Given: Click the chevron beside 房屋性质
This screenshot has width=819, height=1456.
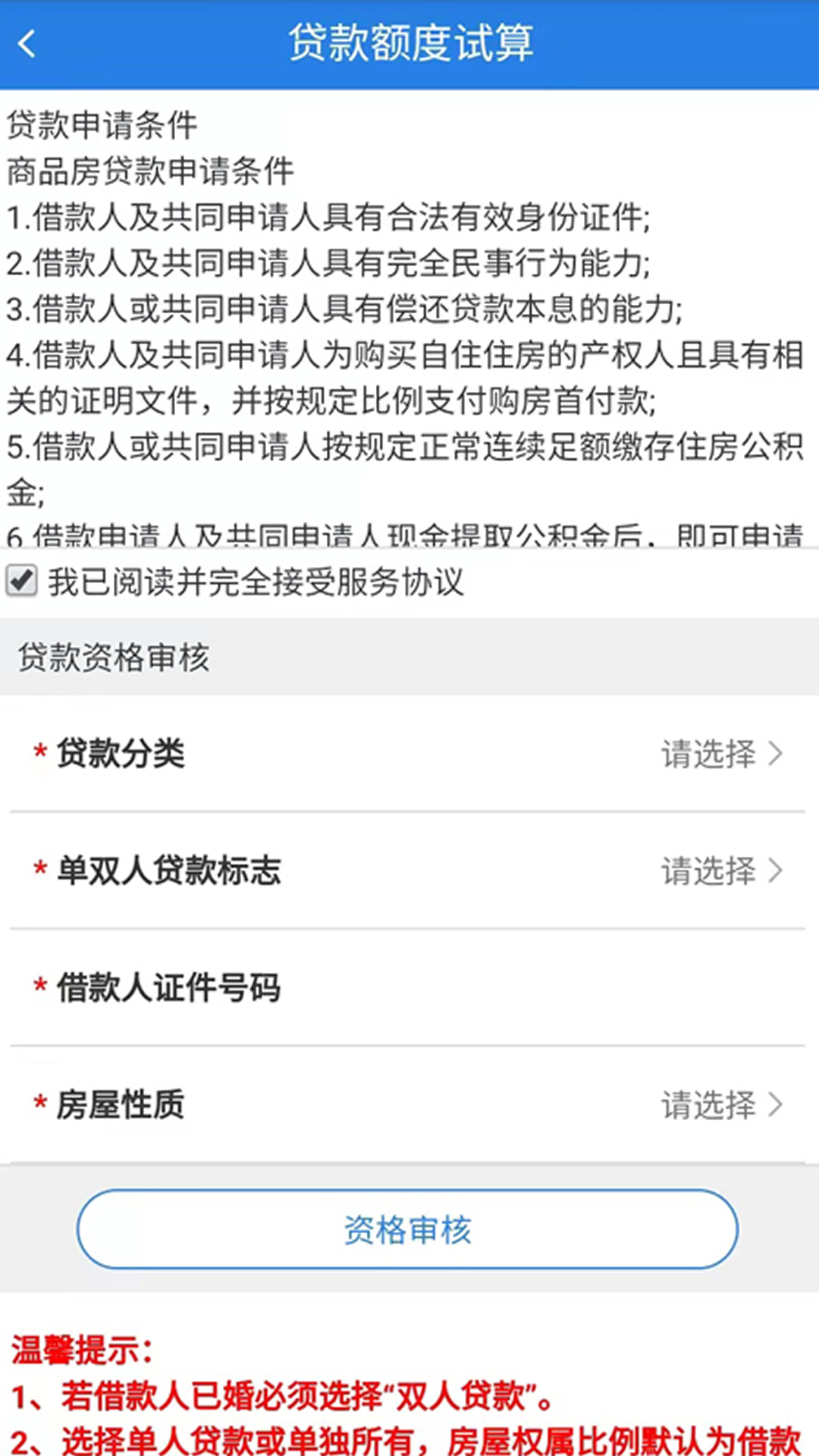Looking at the screenshot, I should (775, 1106).
